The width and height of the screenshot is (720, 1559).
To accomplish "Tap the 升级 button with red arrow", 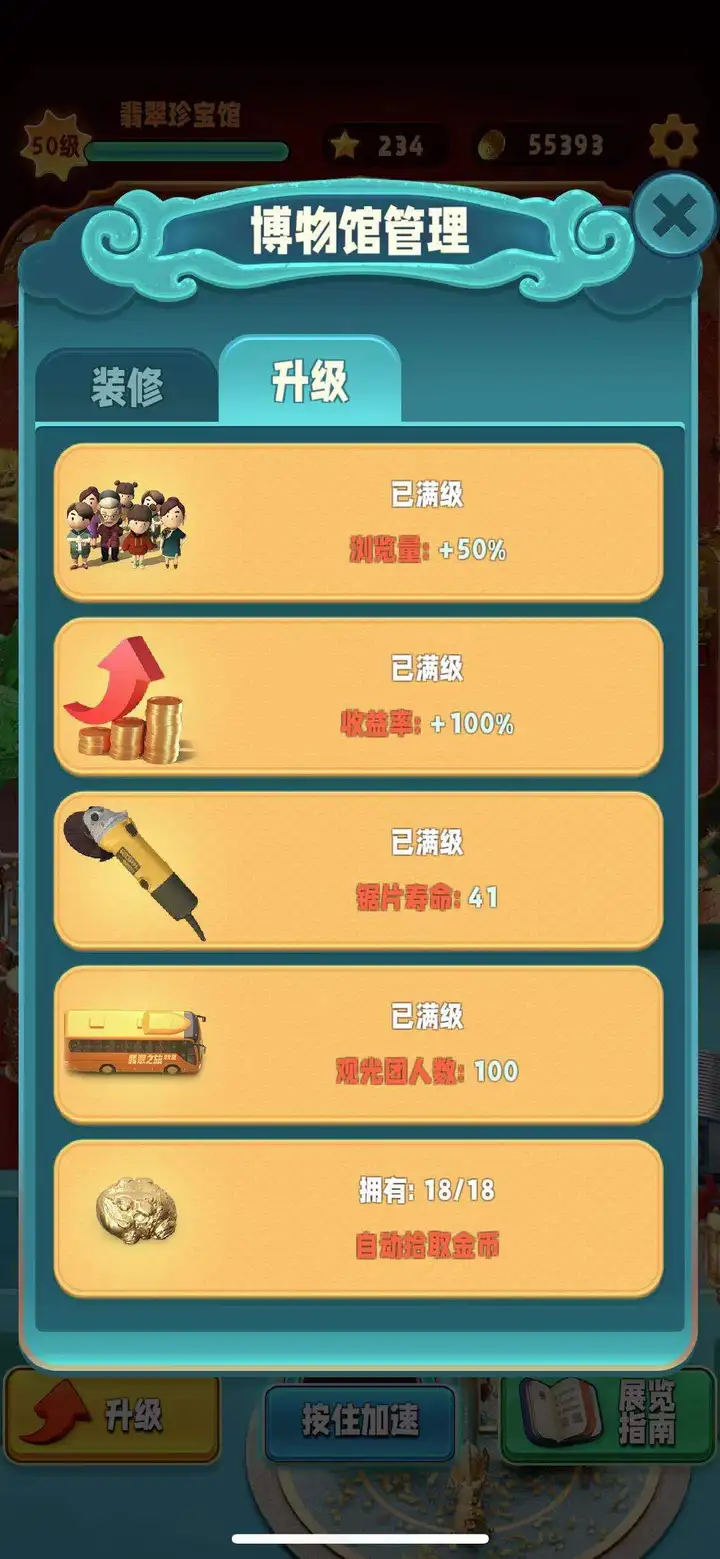I will click(x=112, y=1417).
